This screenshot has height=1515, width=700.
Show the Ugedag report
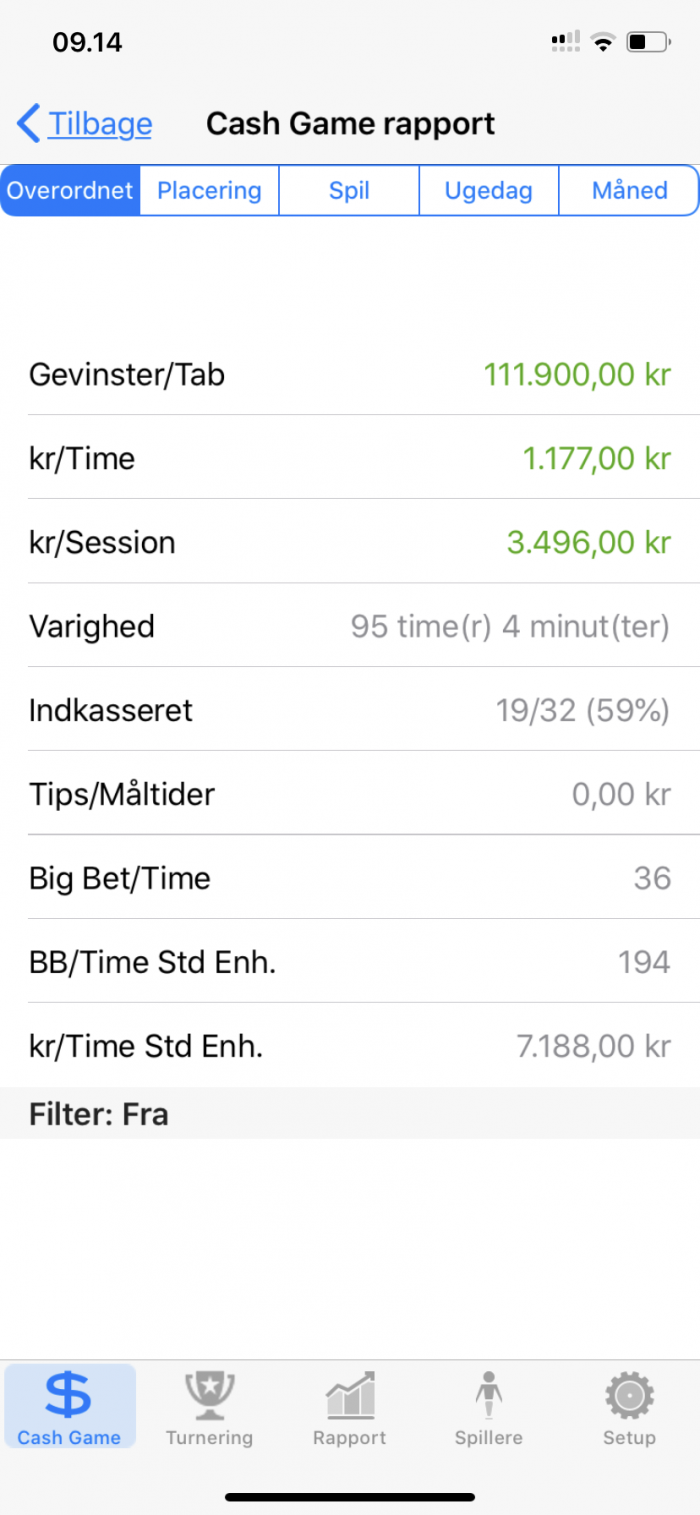point(488,190)
